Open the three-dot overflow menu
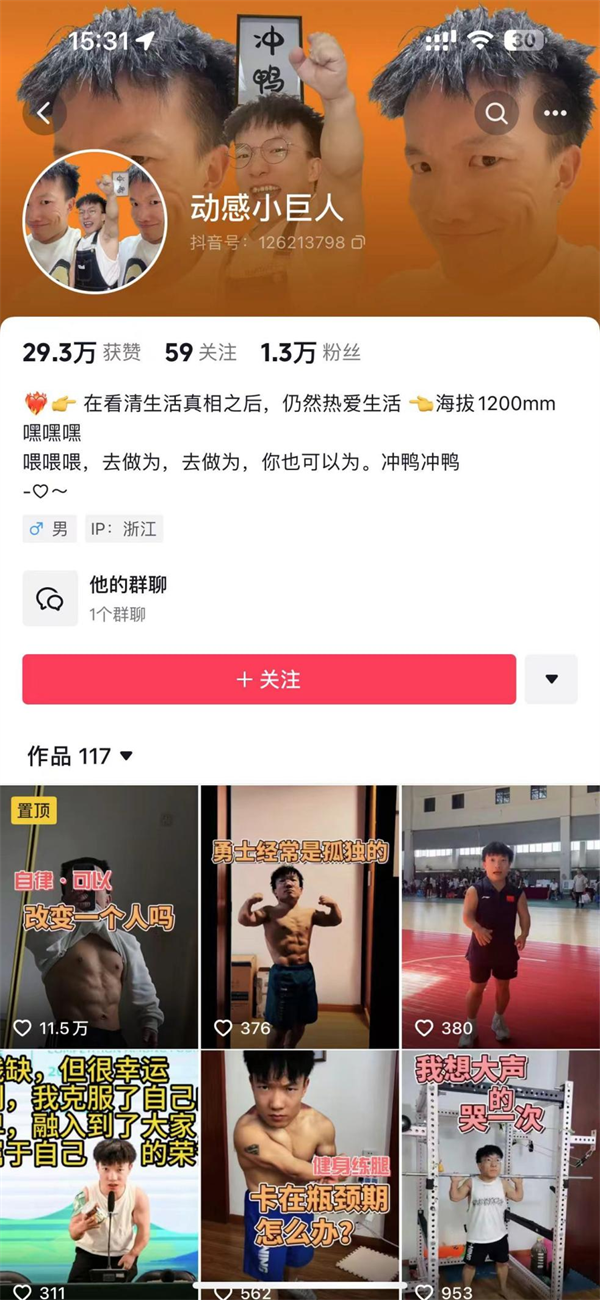 [555, 114]
